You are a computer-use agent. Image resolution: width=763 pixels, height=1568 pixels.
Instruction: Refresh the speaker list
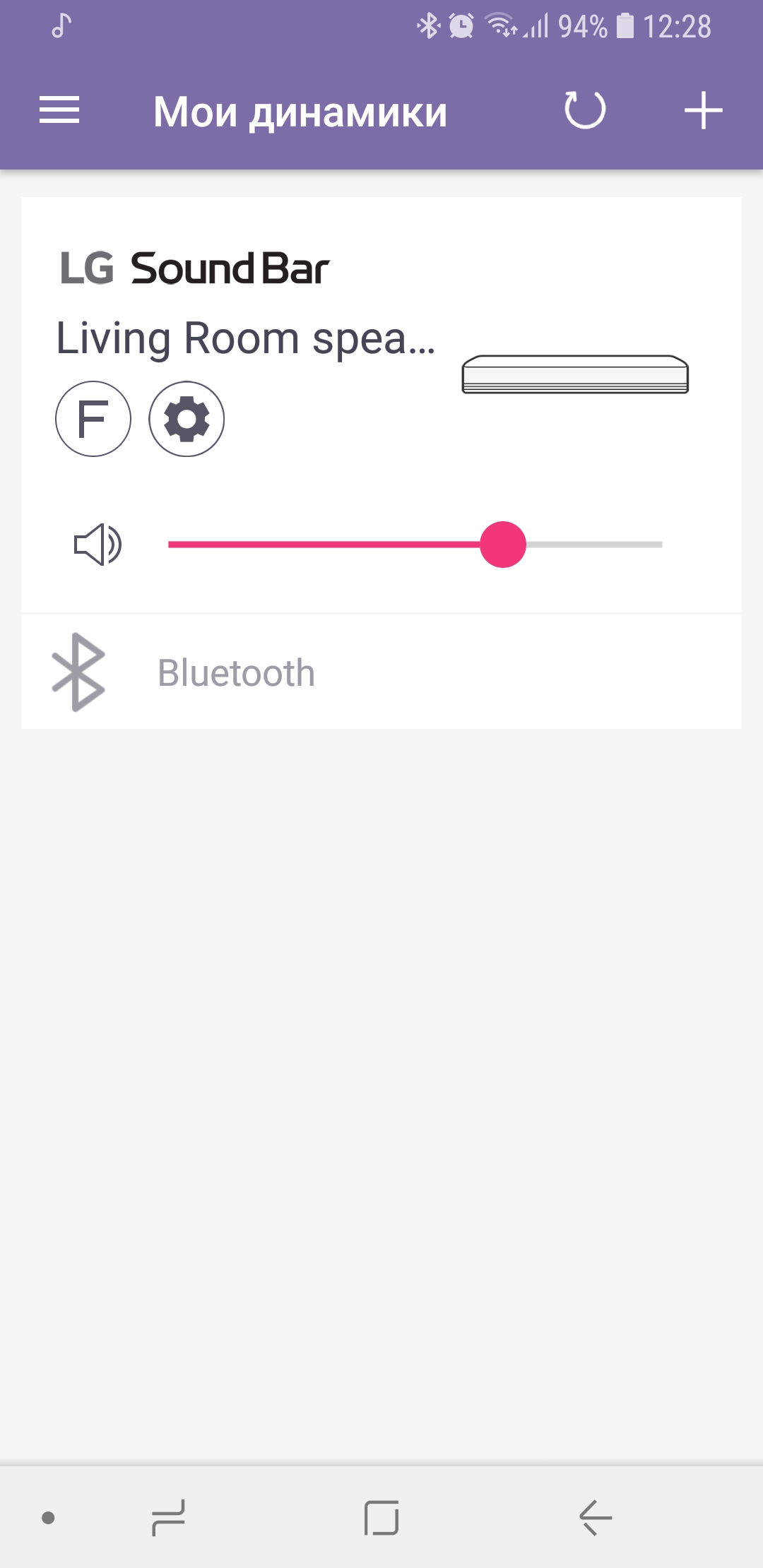[585, 111]
